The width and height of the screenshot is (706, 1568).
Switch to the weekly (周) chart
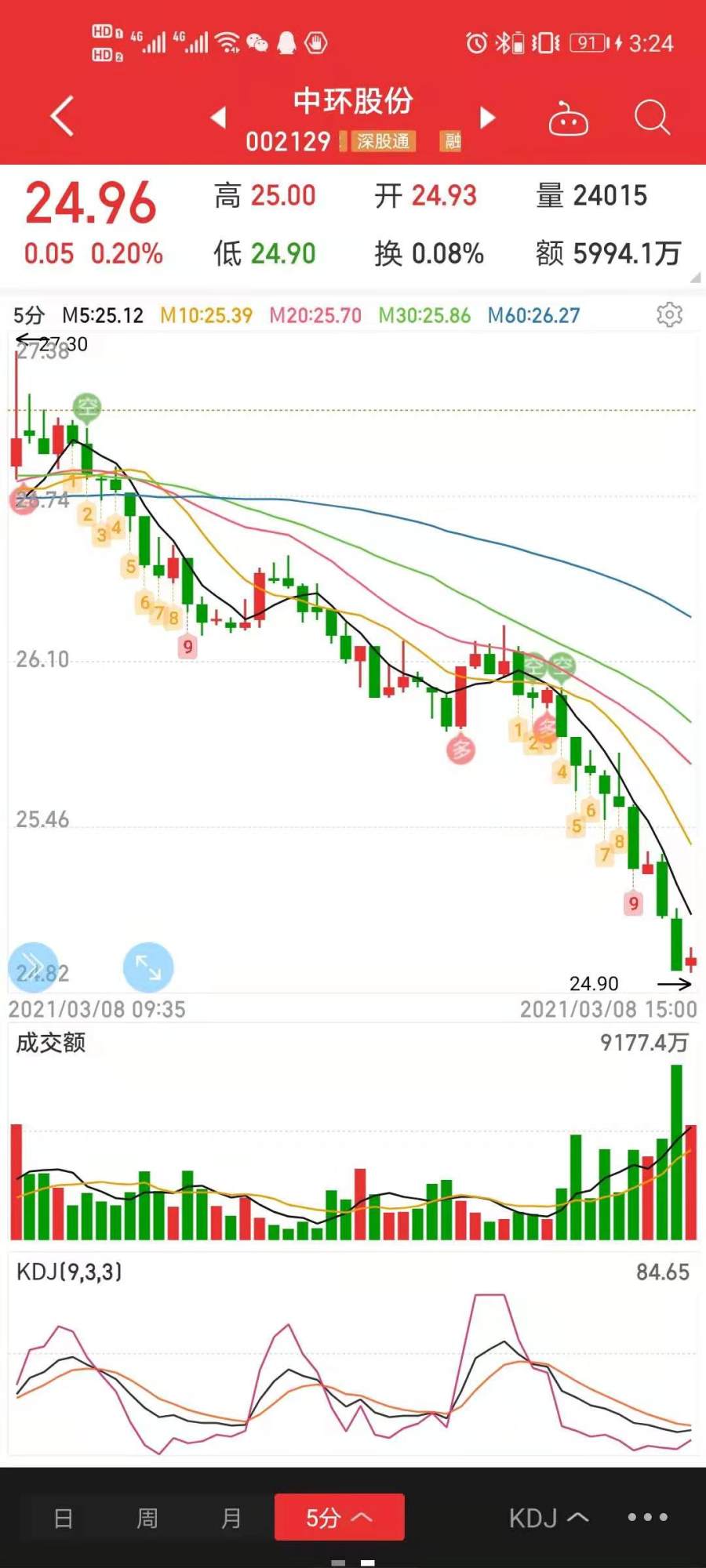coord(147,1518)
